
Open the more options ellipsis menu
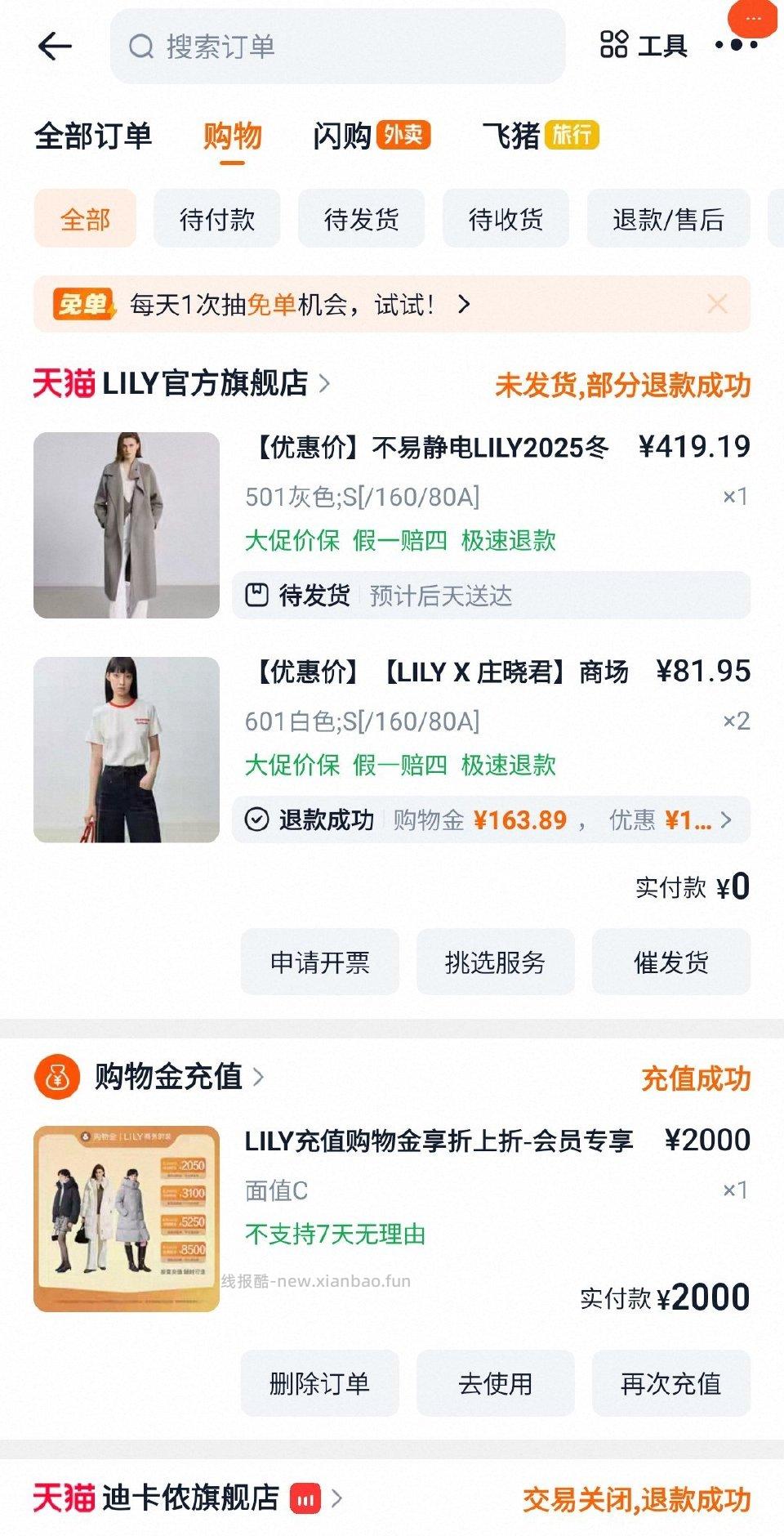tap(733, 47)
